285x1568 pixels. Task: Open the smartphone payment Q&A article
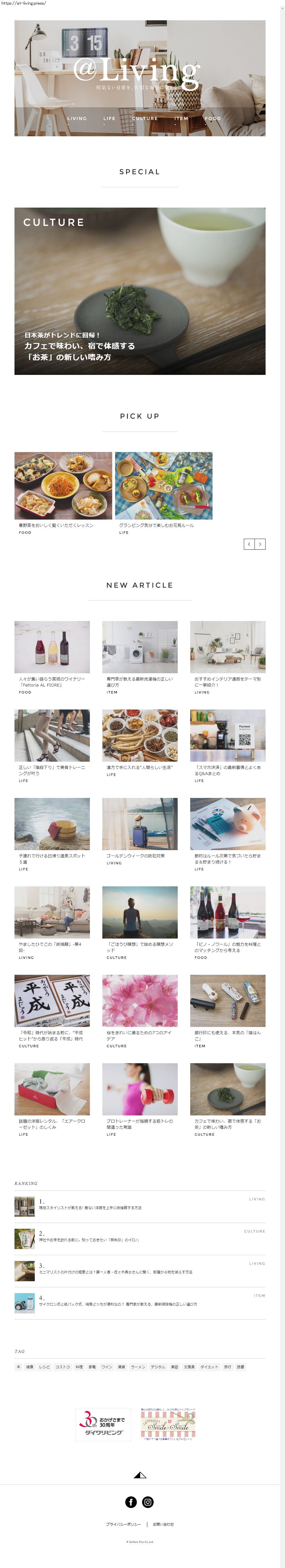[x=227, y=736]
